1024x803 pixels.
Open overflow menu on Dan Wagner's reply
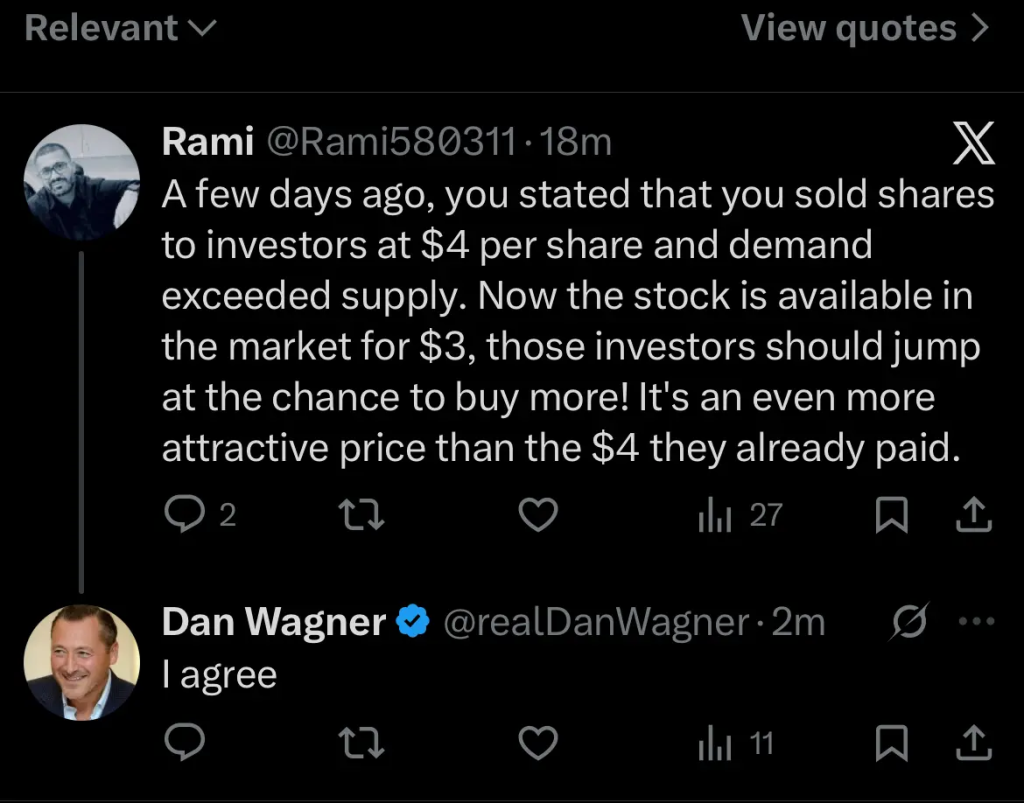click(976, 621)
